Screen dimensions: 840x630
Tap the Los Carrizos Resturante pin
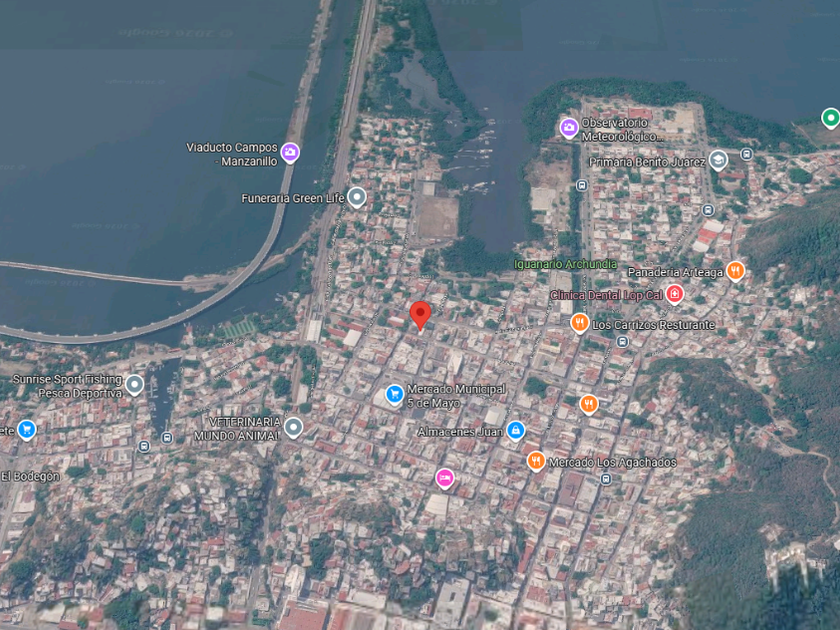click(580, 324)
